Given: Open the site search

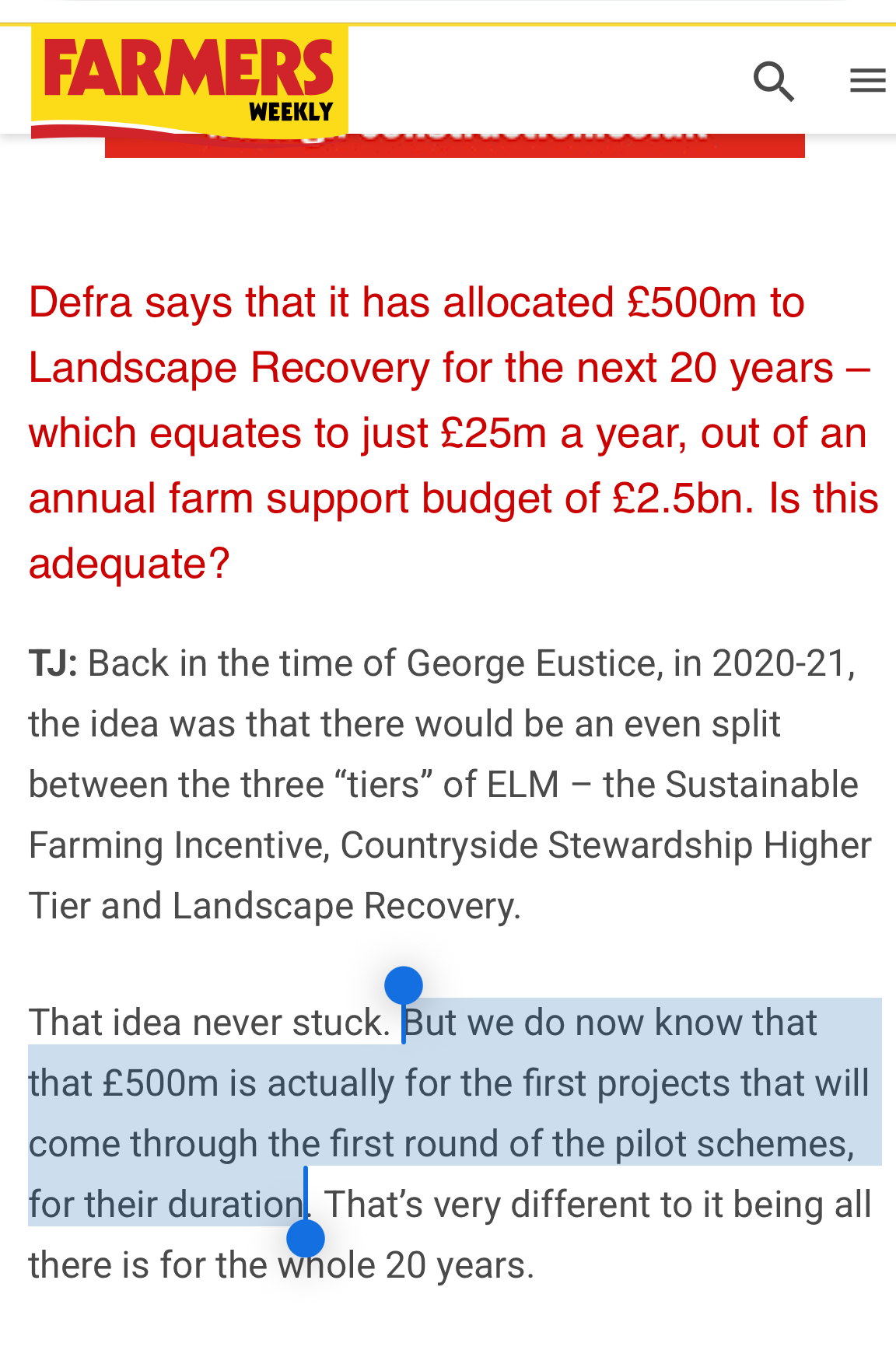Looking at the screenshot, I should point(773,81).
